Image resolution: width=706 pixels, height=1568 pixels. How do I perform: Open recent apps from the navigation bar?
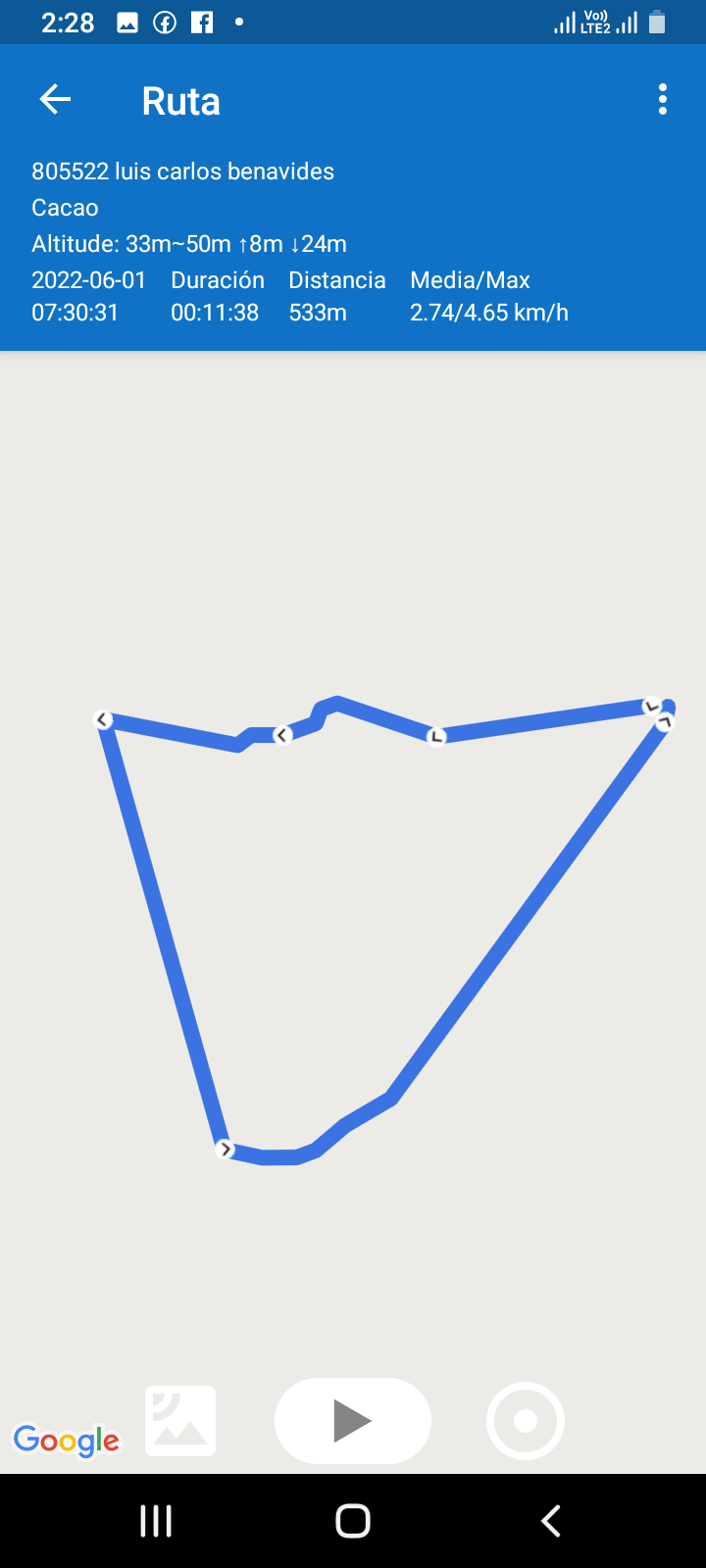pyautogui.click(x=156, y=1521)
